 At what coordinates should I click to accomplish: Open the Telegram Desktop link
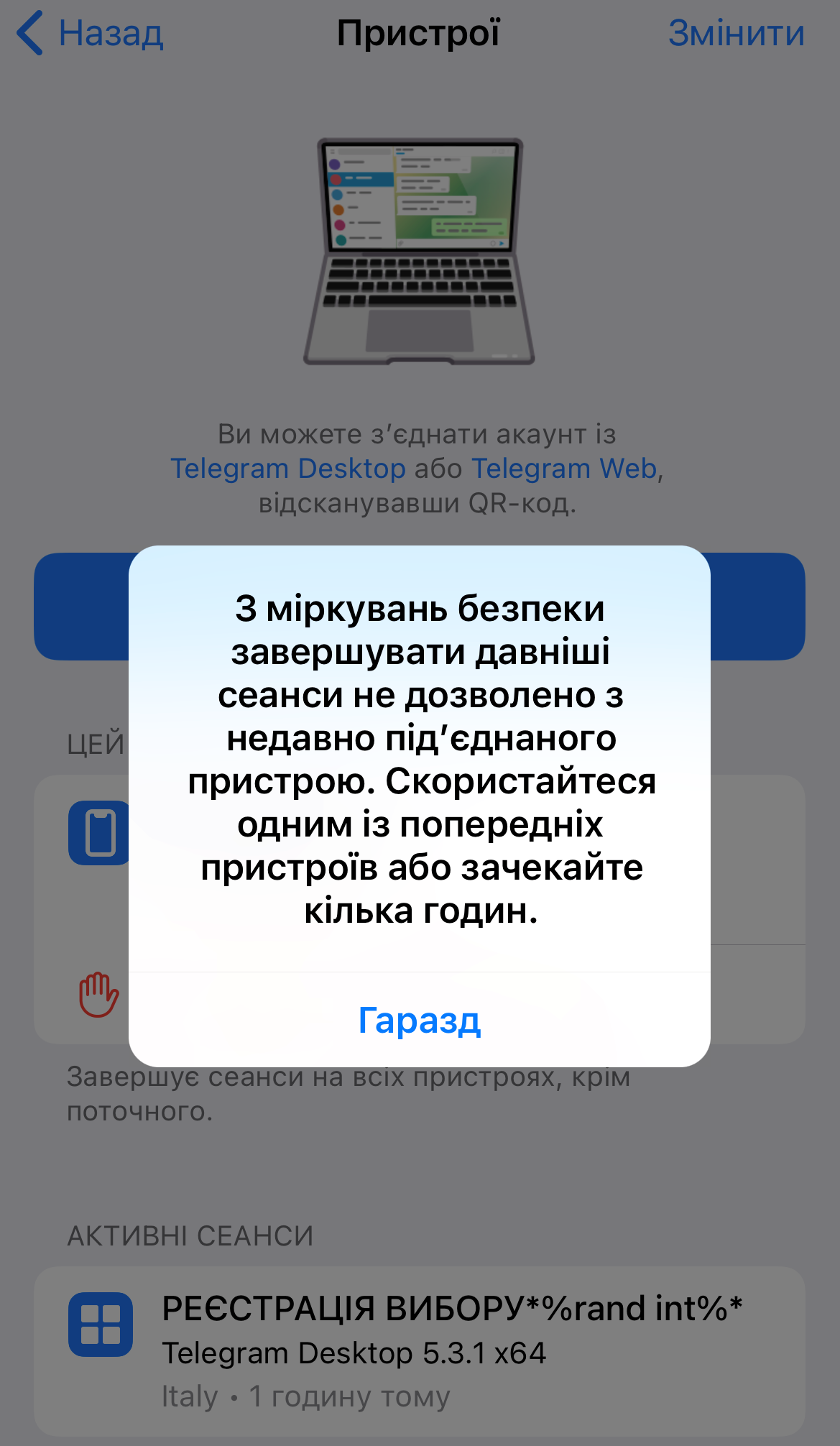pyautogui.click(x=288, y=469)
